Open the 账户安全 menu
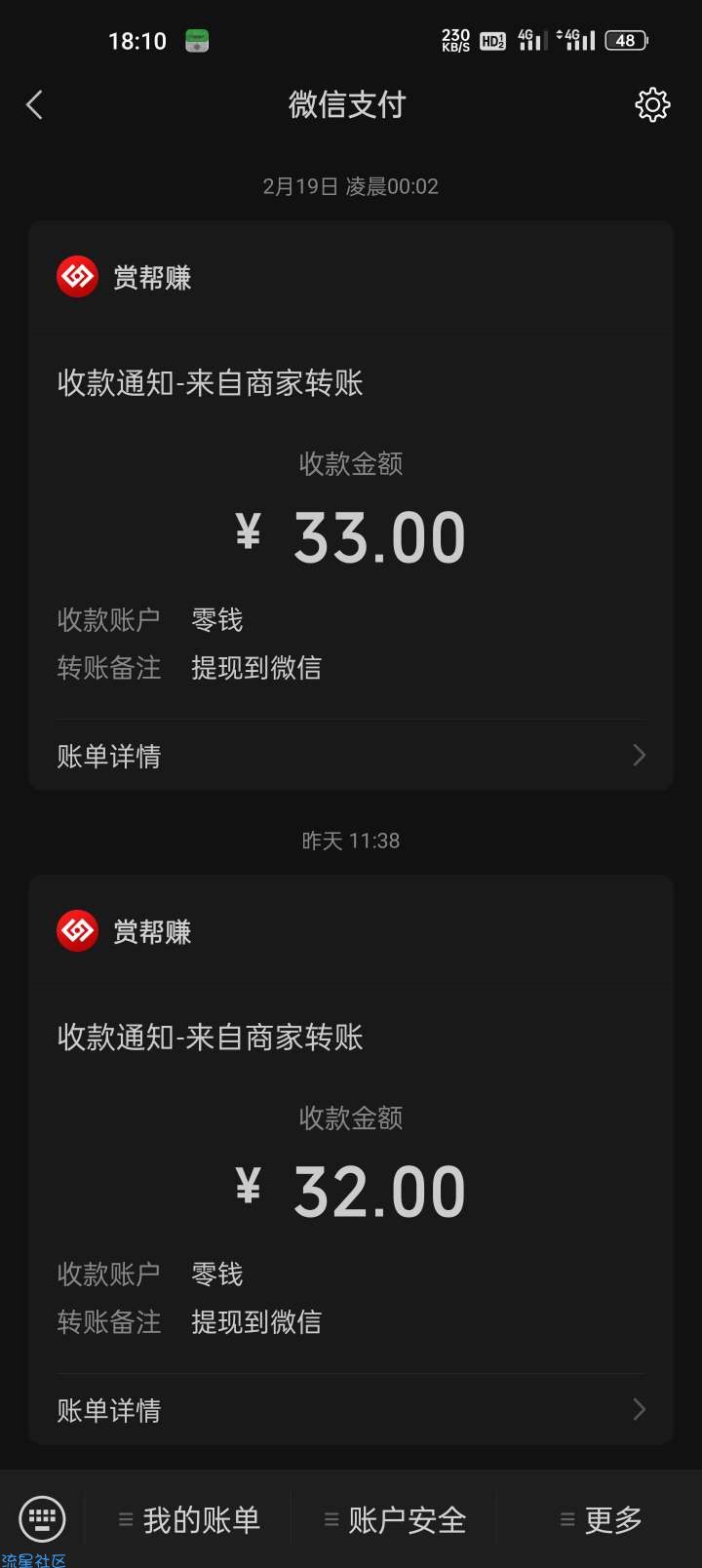The height and width of the screenshot is (1568, 702). (395, 1520)
